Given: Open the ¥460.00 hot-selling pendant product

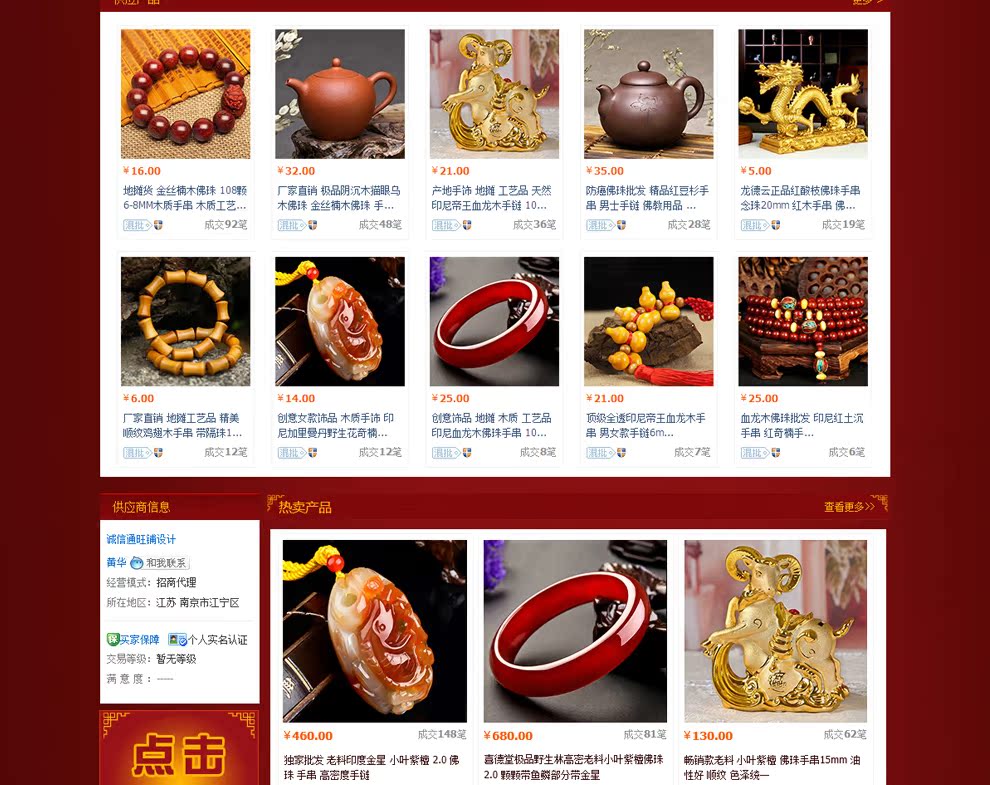Looking at the screenshot, I should [374, 631].
